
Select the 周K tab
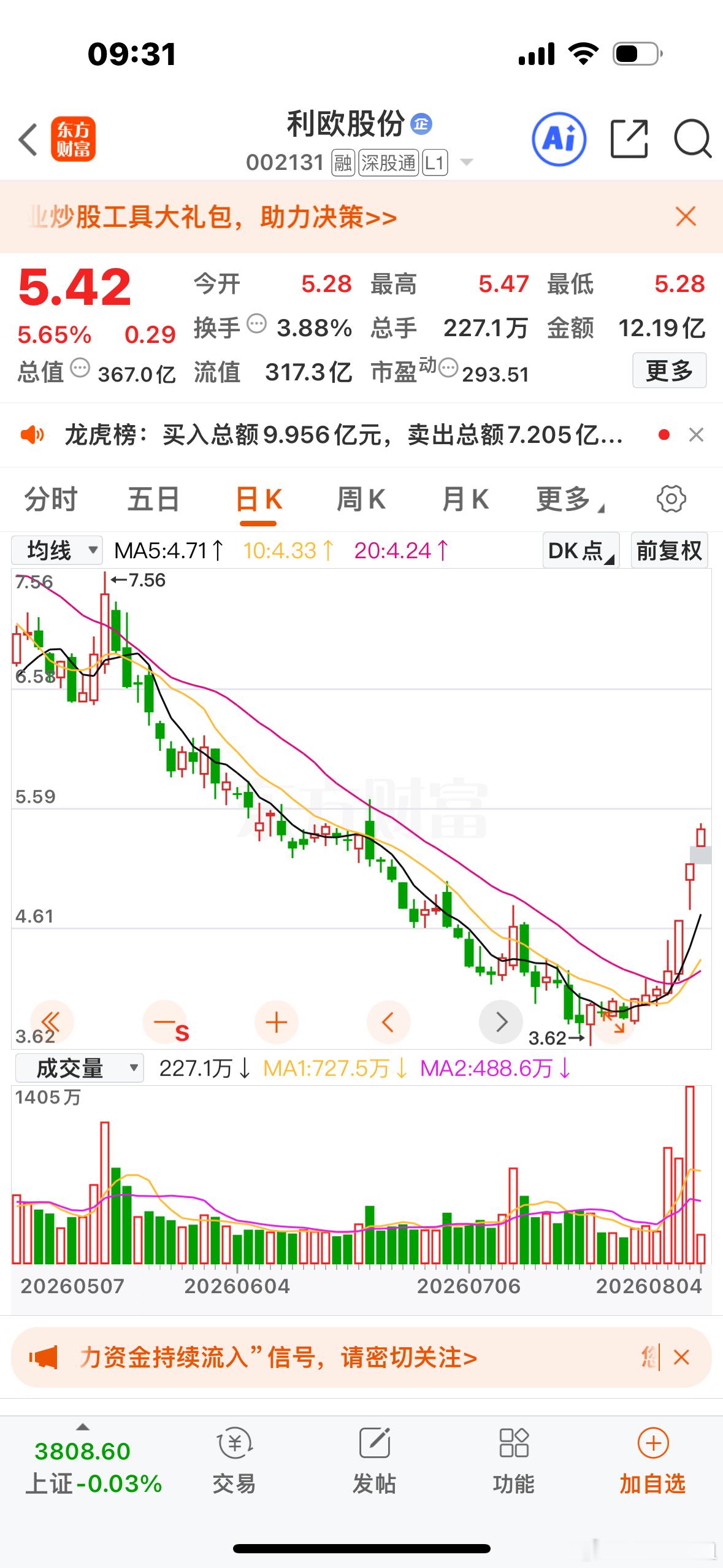(361, 499)
